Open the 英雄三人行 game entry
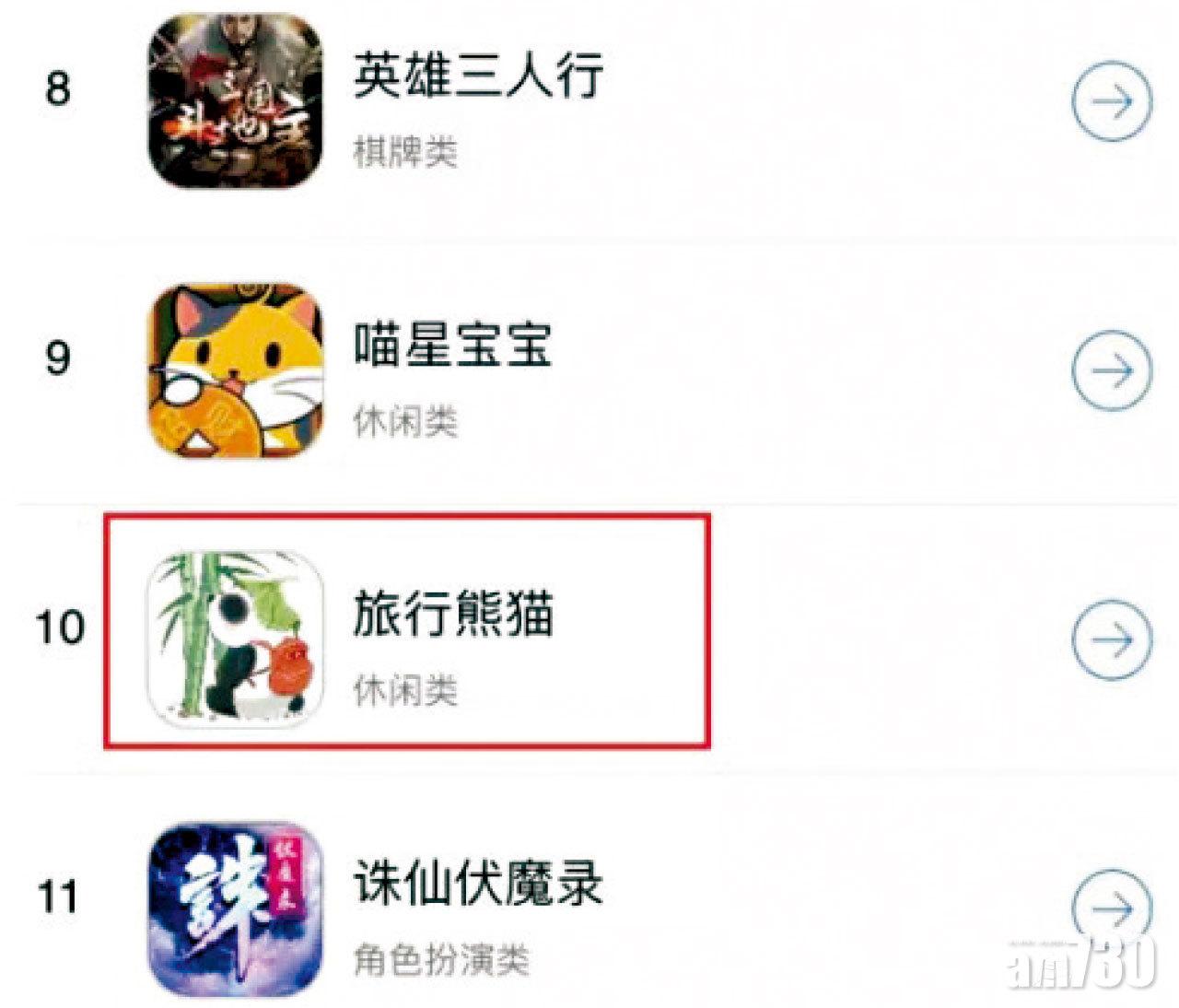The image size is (1179, 1008). coord(478,76)
